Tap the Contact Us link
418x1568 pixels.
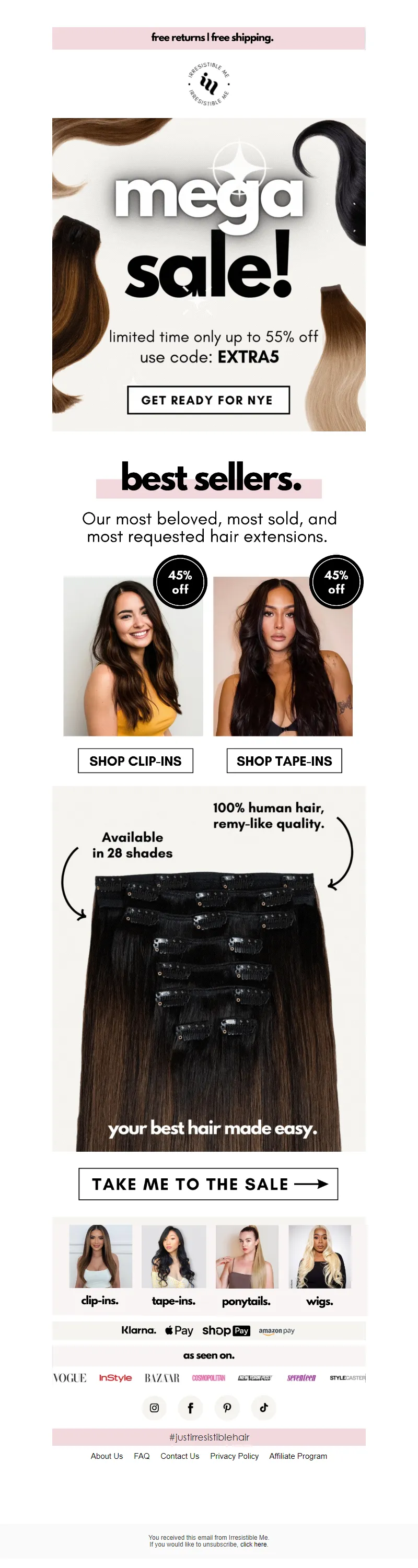pyautogui.click(x=180, y=1456)
